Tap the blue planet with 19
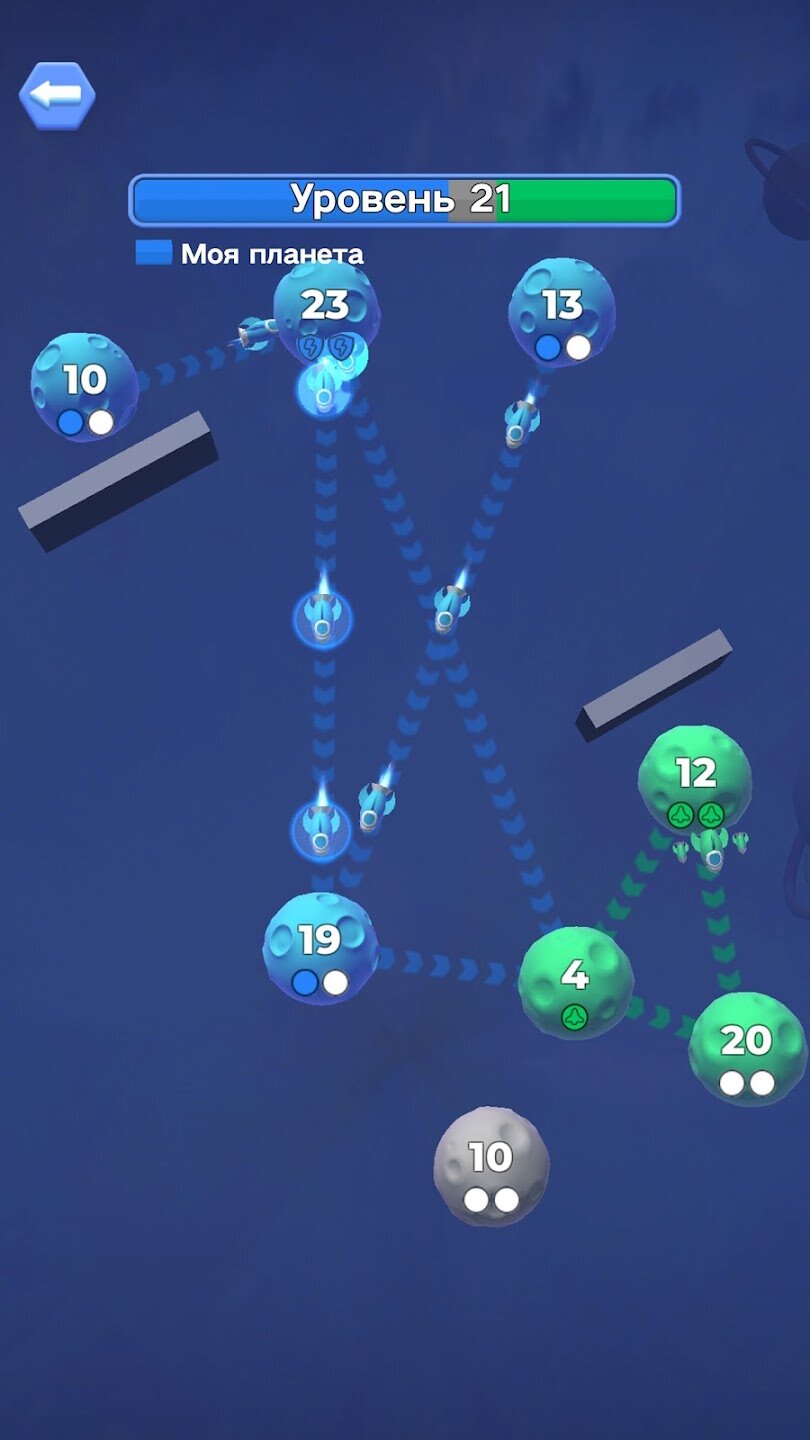810x1440 pixels. click(x=320, y=948)
